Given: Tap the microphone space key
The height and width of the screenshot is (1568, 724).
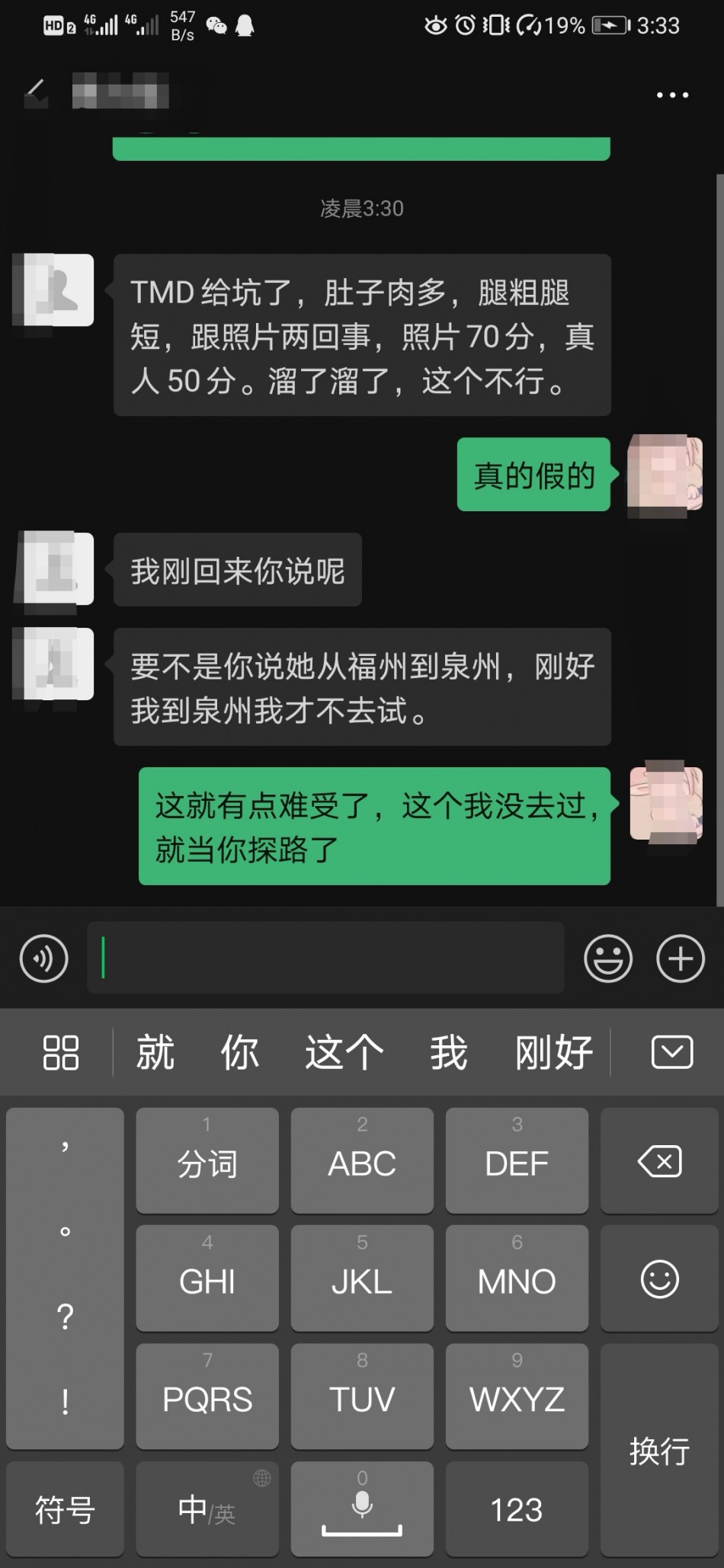Looking at the screenshot, I should pyautogui.click(x=361, y=1509).
